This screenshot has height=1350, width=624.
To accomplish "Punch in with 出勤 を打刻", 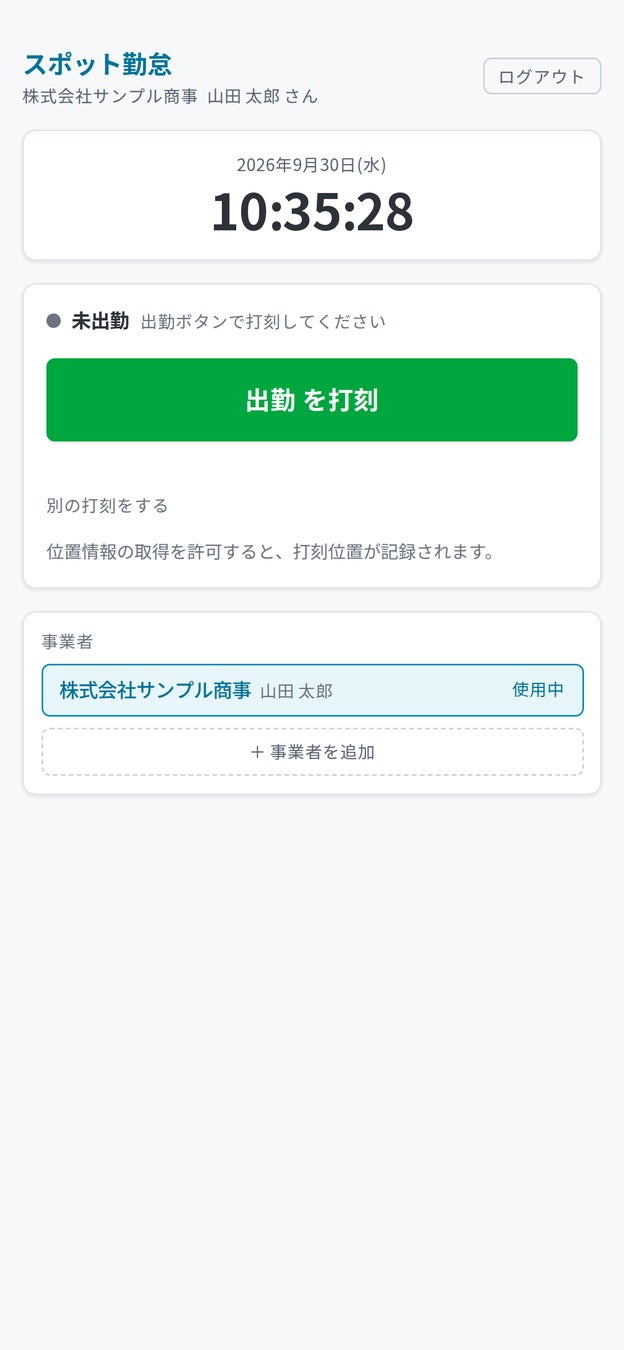I will click(x=312, y=400).
